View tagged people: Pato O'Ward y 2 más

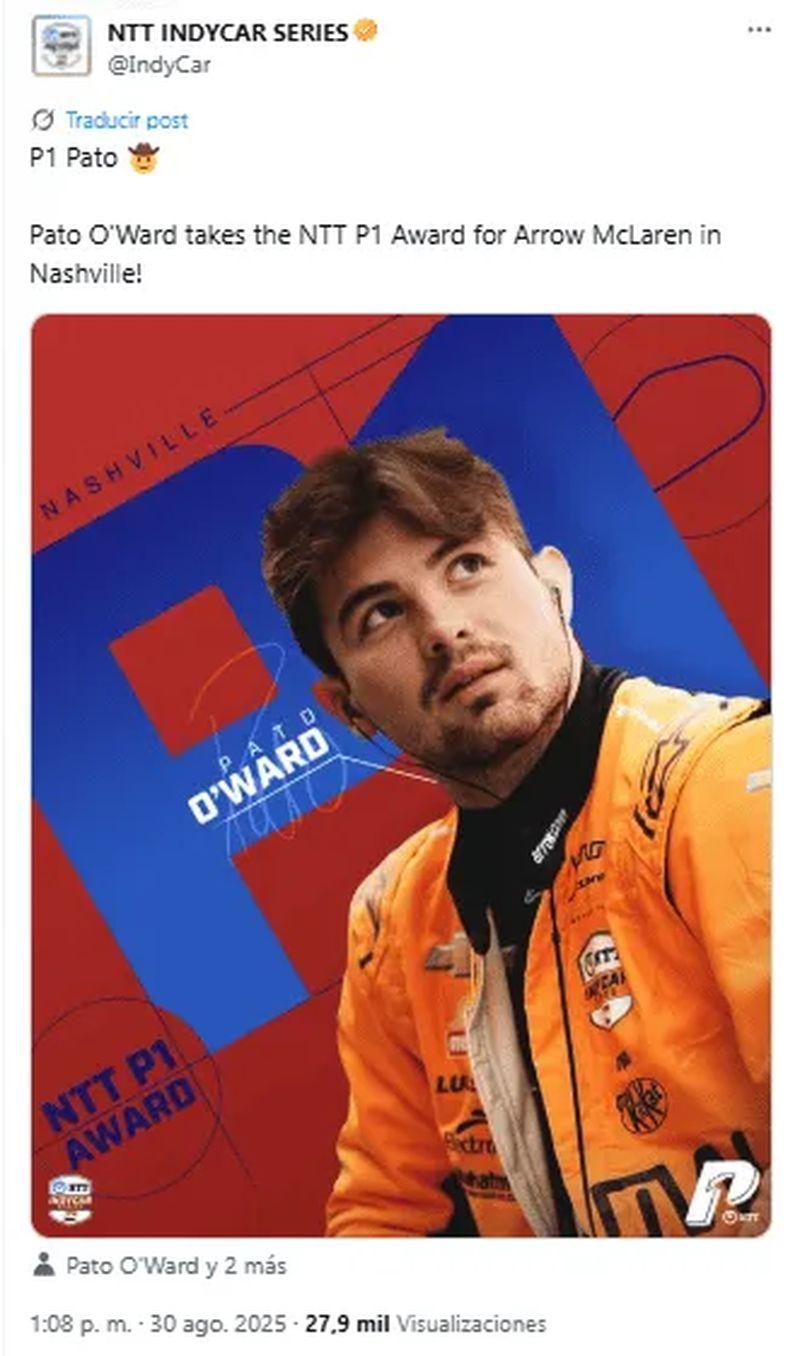tap(176, 1266)
